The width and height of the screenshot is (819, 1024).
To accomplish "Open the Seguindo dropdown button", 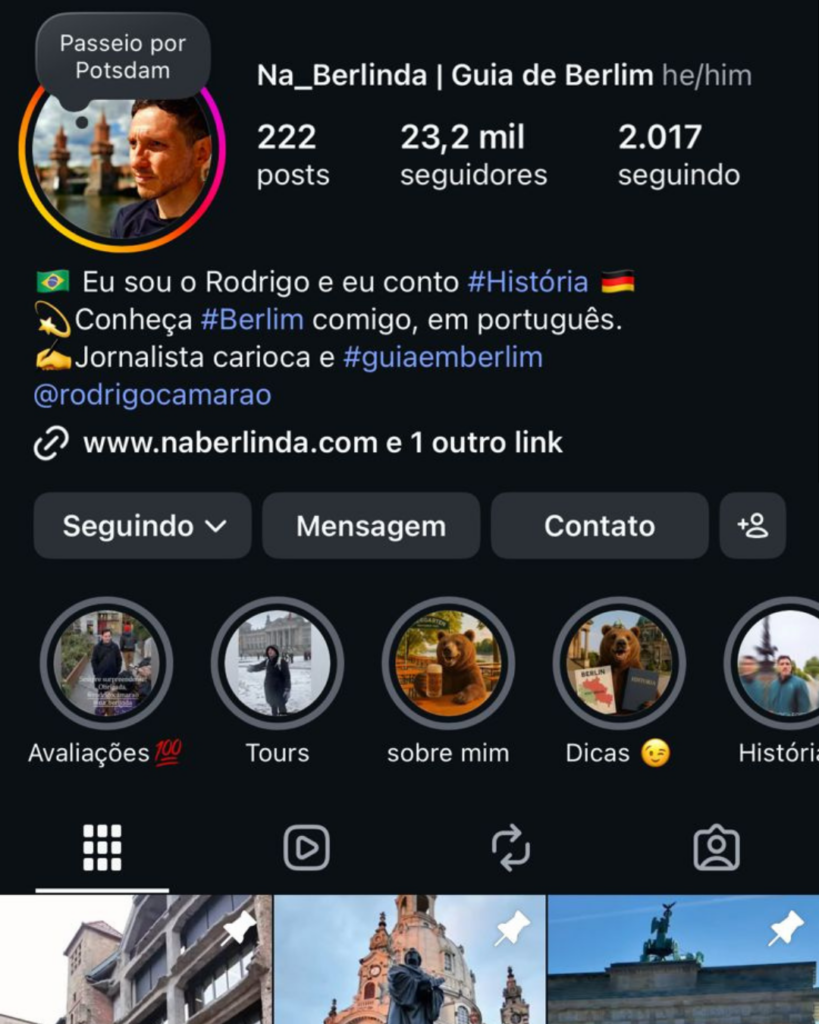I will (143, 526).
